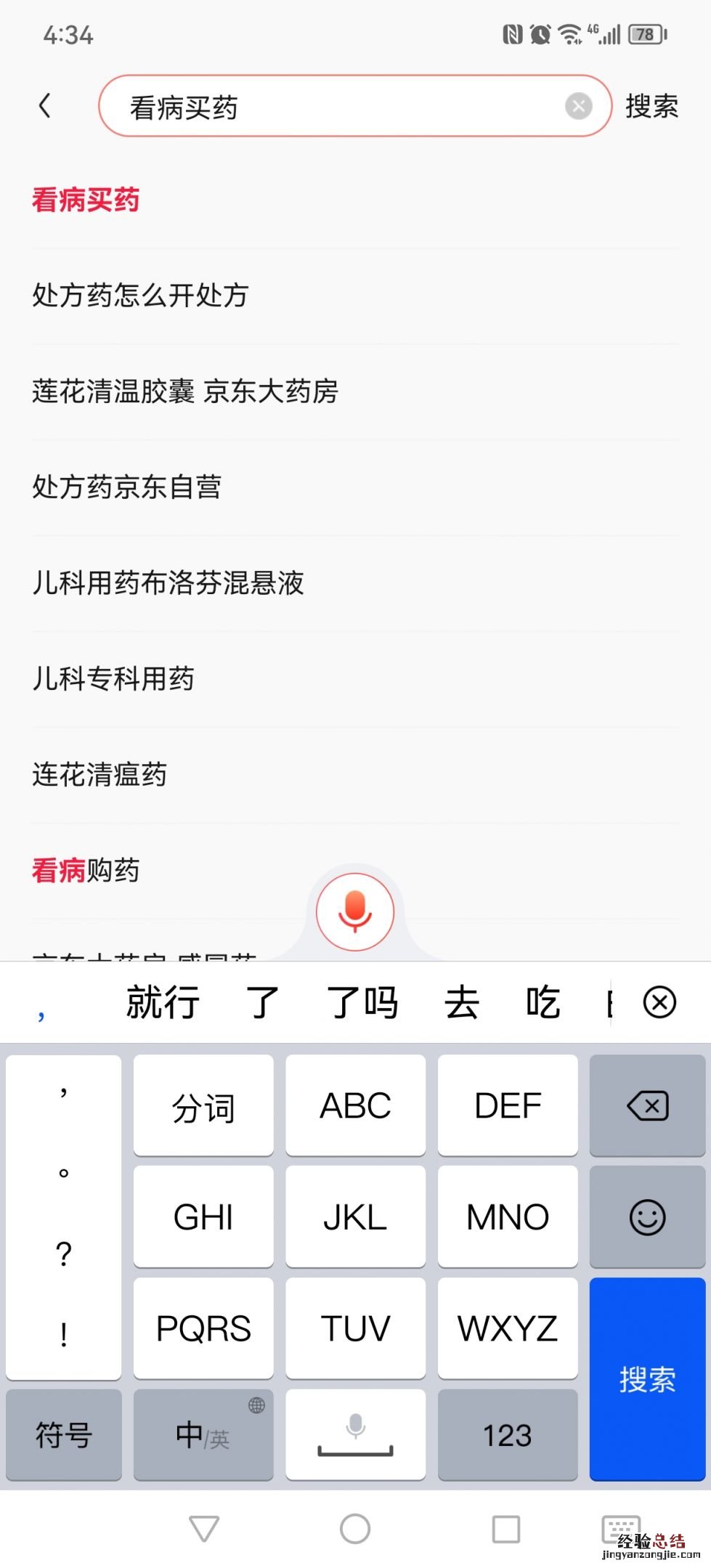This screenshot has width=711, height=1568.
Task: Choose 莲花清温胶囊 京东大药房 suggestion
Action: (185, 391)
